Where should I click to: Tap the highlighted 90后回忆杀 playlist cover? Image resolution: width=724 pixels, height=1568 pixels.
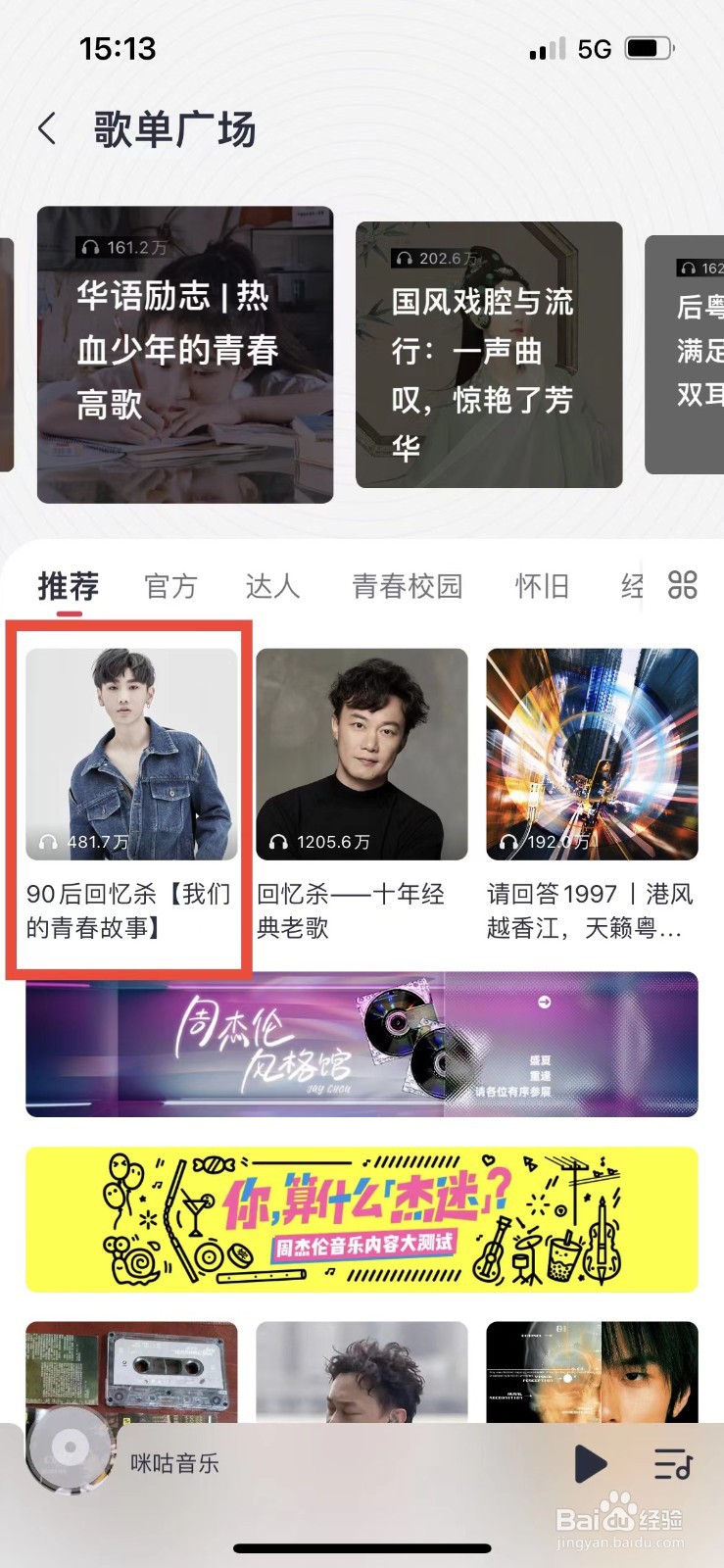point(130,755)
